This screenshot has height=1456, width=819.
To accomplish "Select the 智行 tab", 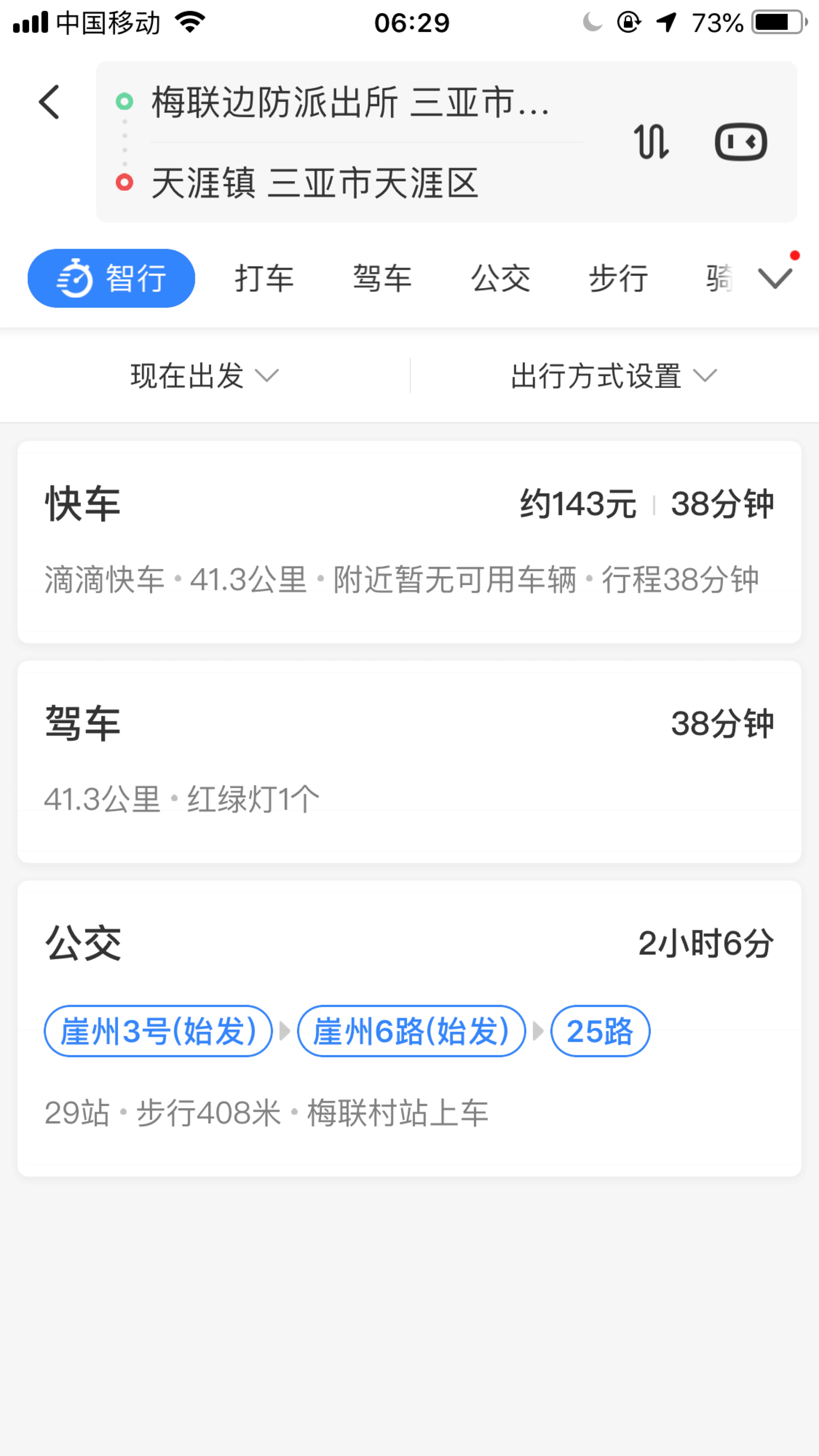I will coord(111,278).
